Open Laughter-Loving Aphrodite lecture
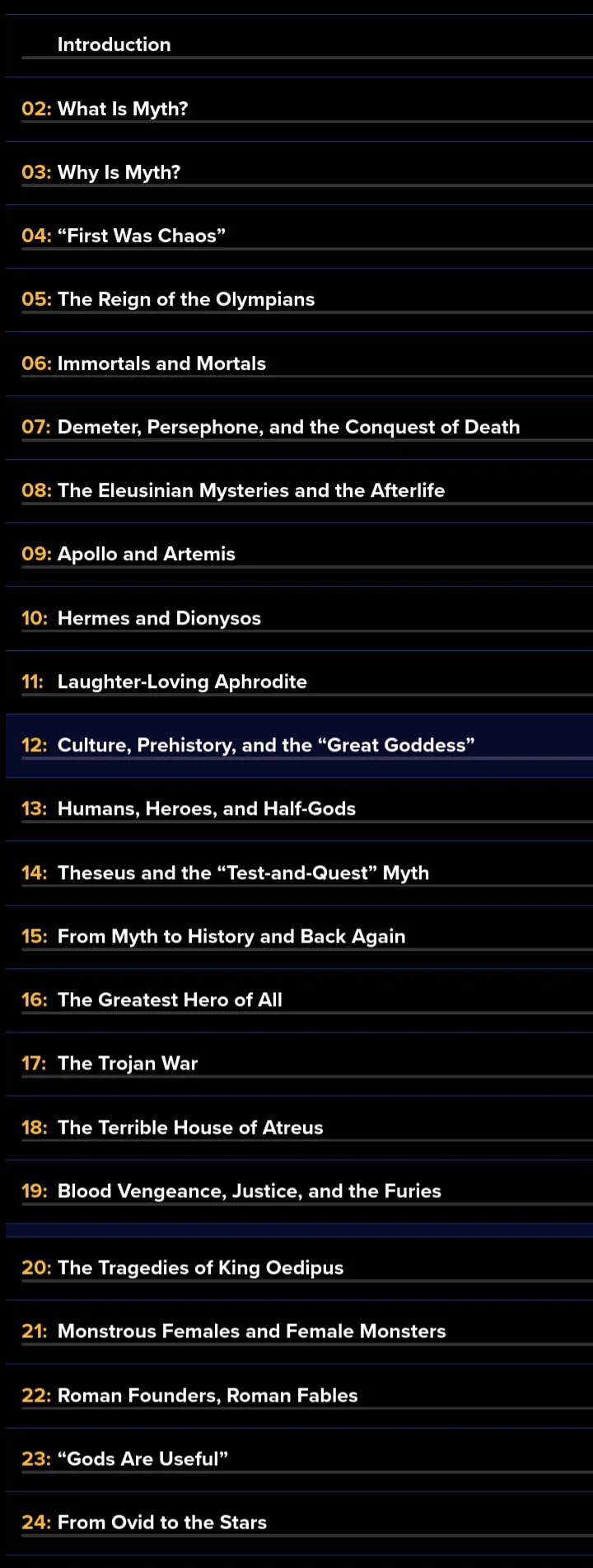Screen dimensions: 593x1568 299,681
